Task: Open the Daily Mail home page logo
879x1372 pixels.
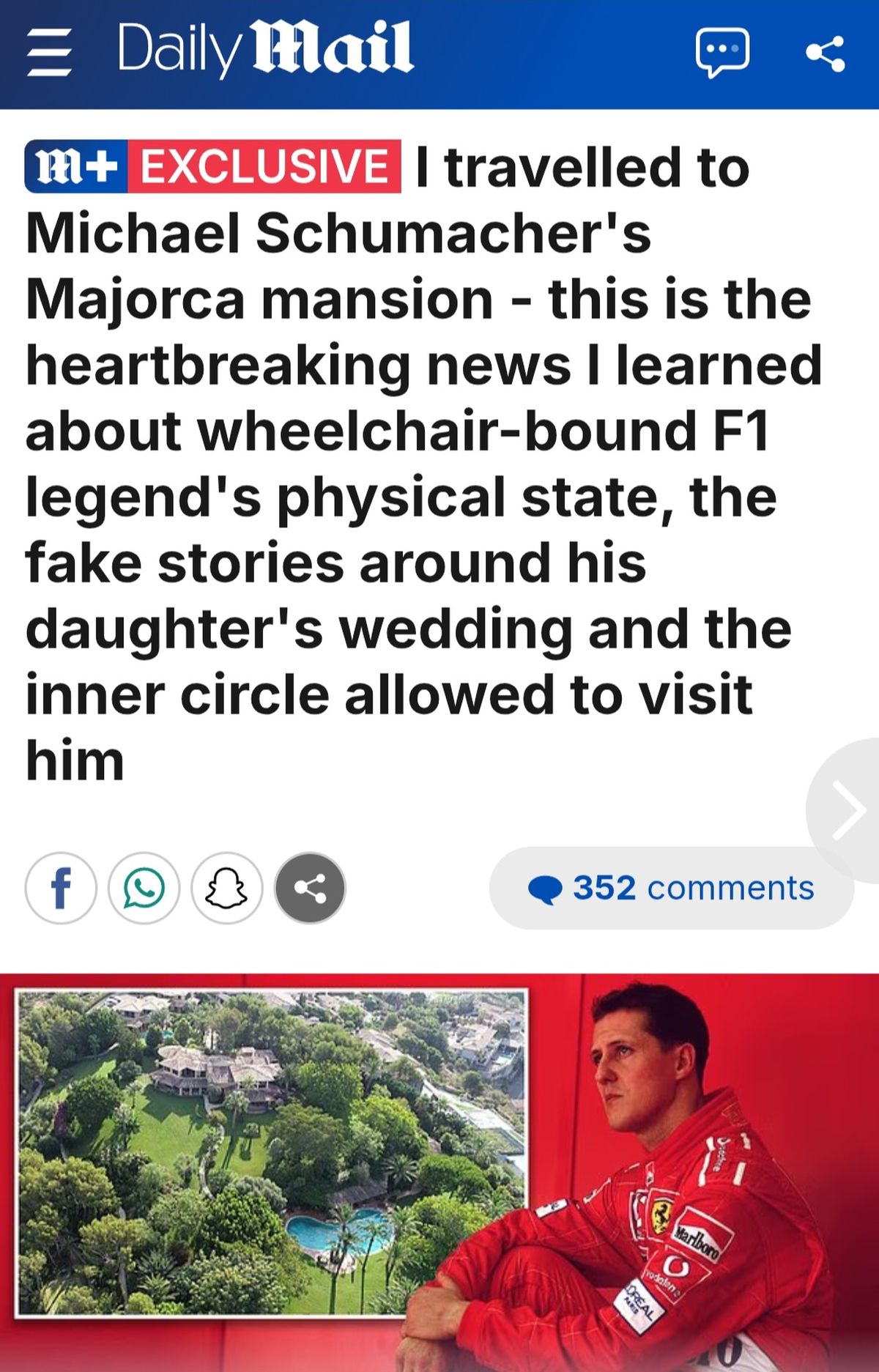Action: [265, 48]
